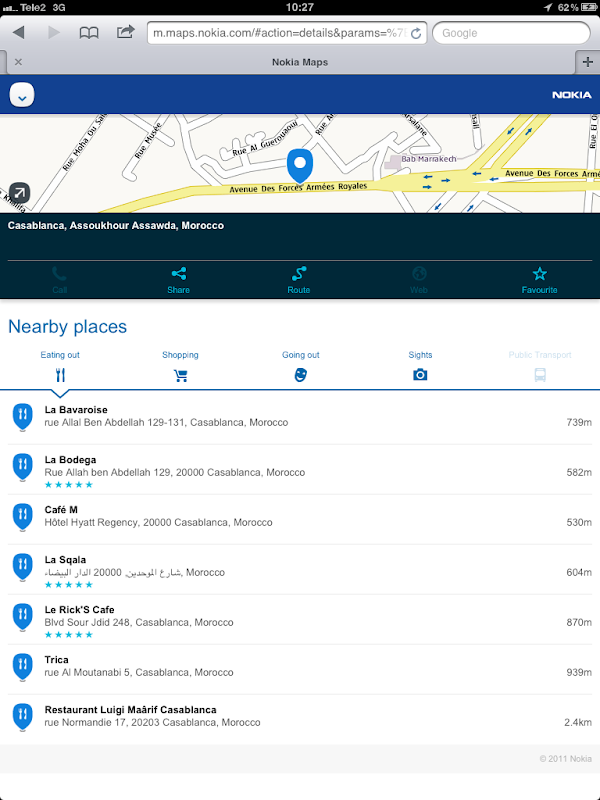600x800 pixels.
Task: Open the Trica restaurant listing
Action: pos(300,667)
